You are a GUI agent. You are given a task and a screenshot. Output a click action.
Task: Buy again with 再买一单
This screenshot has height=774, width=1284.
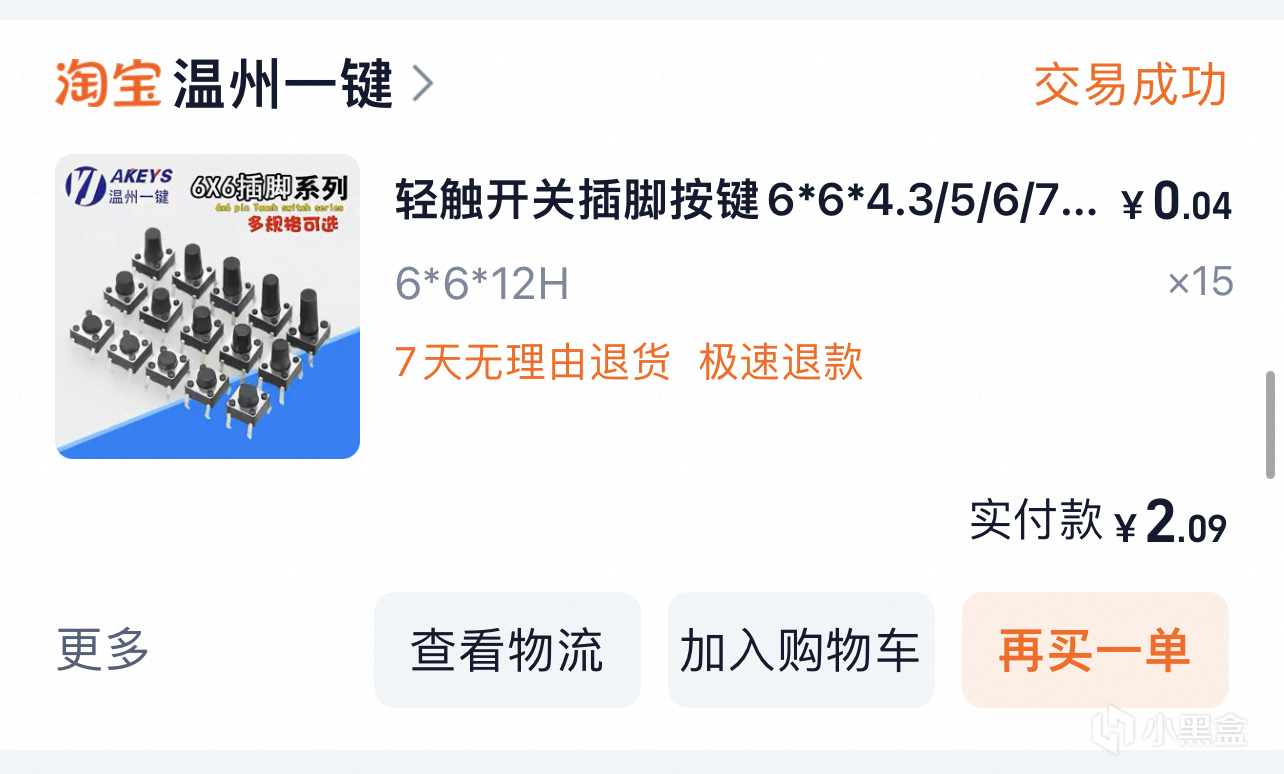pos(1095,650)
